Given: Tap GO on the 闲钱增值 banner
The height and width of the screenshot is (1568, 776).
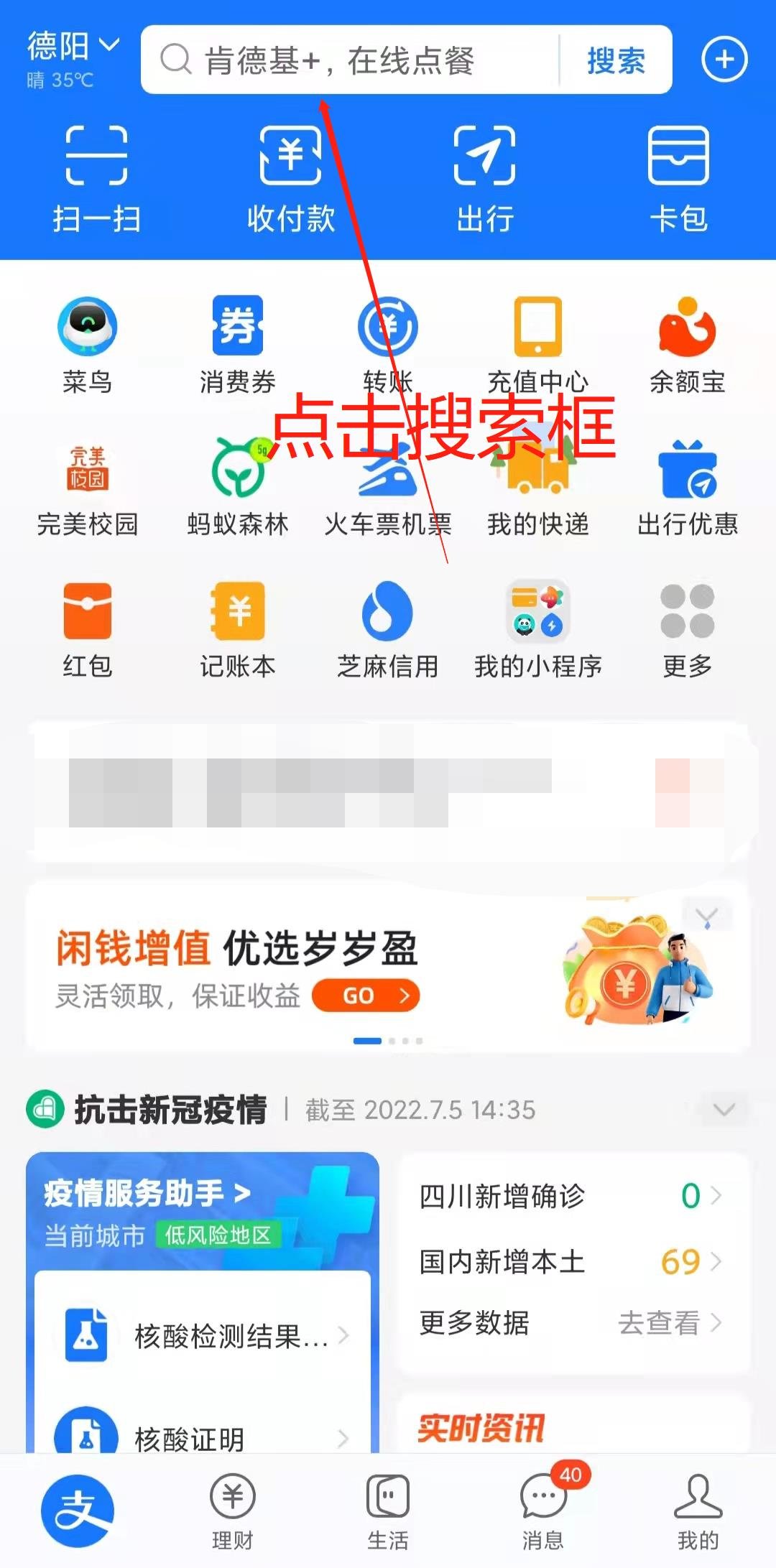Looking at the screenshot, I should pyautogui.click(x=366, y=996).
